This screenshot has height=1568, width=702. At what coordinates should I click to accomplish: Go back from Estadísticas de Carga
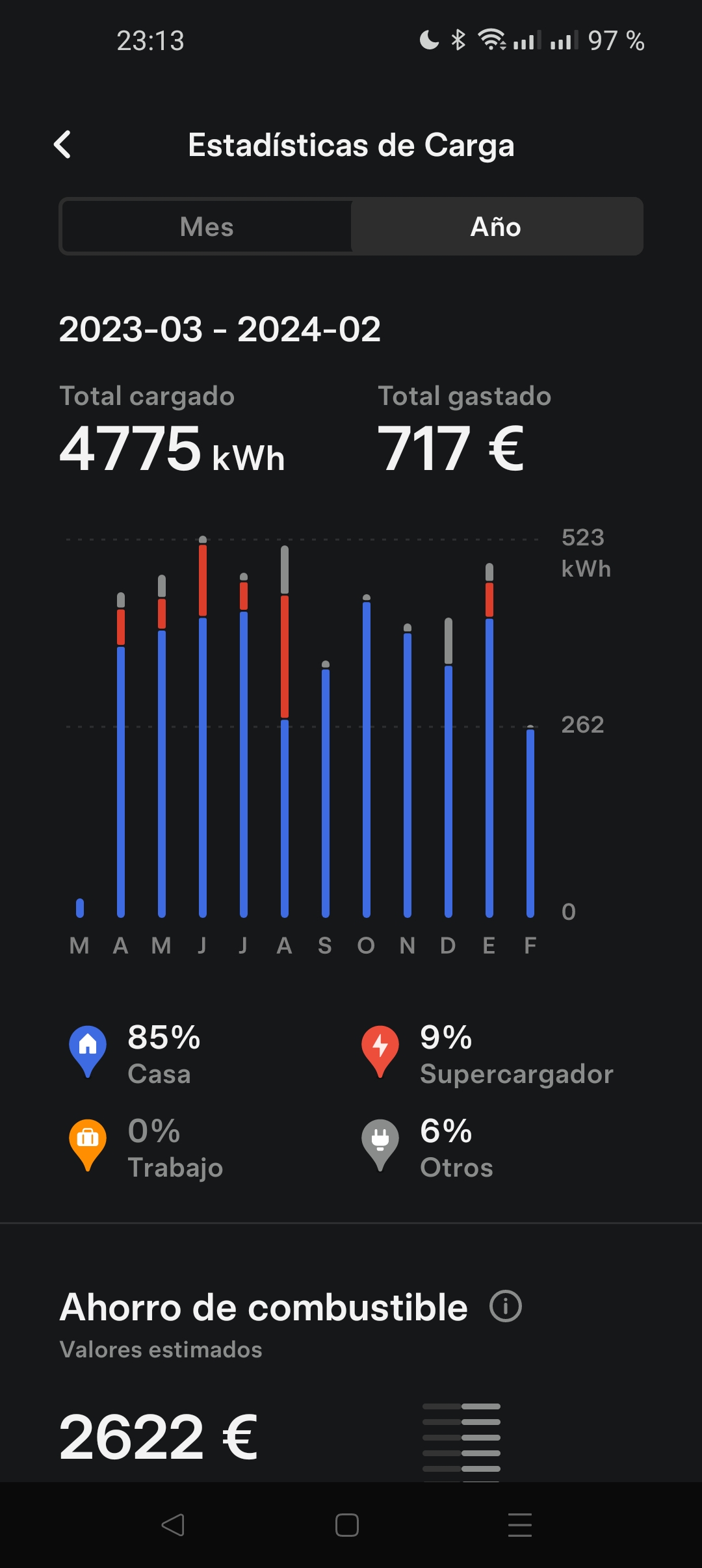pyautogui.click(x=62, y=144)
